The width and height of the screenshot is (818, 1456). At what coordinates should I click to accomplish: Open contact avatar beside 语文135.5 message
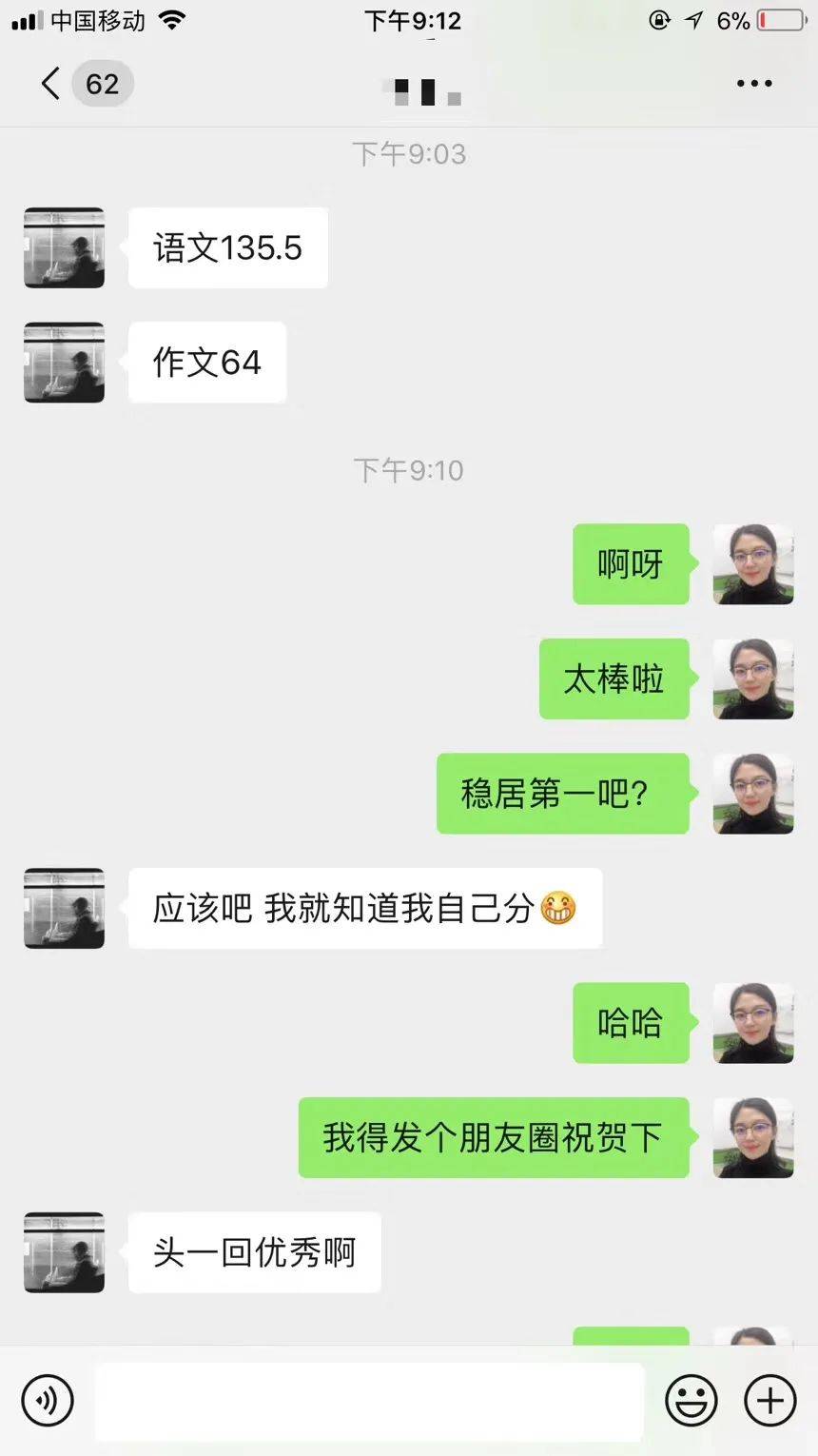[x=64, y=248]
